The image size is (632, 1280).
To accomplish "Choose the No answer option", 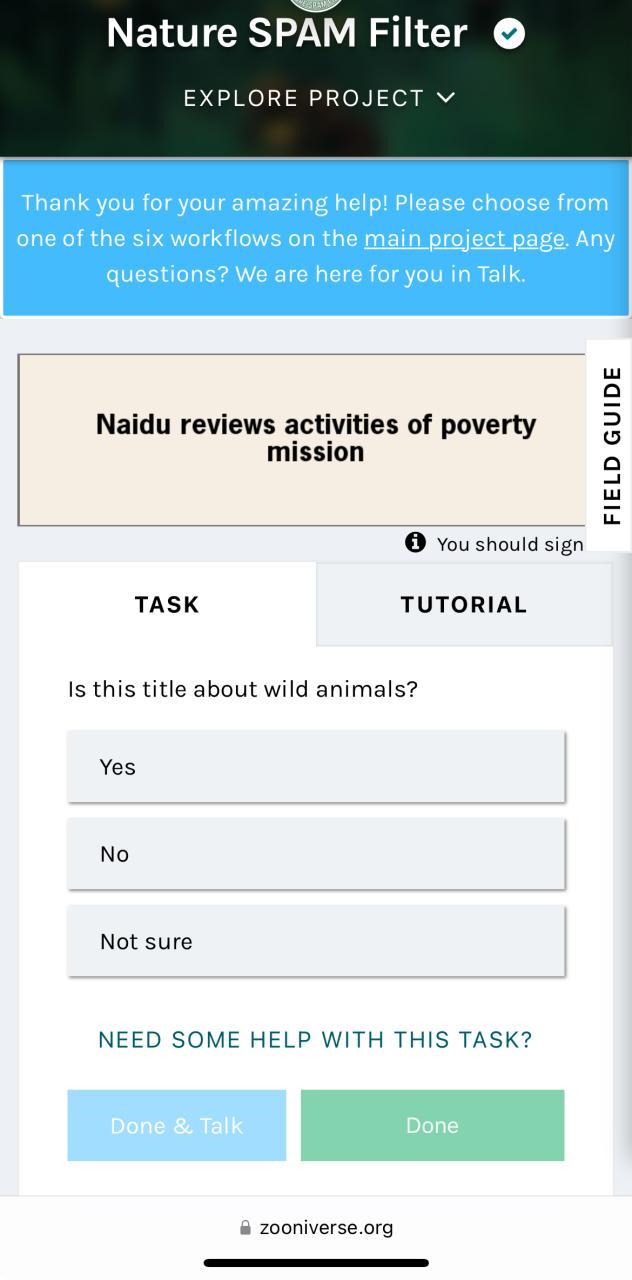I will coord(316,853).
